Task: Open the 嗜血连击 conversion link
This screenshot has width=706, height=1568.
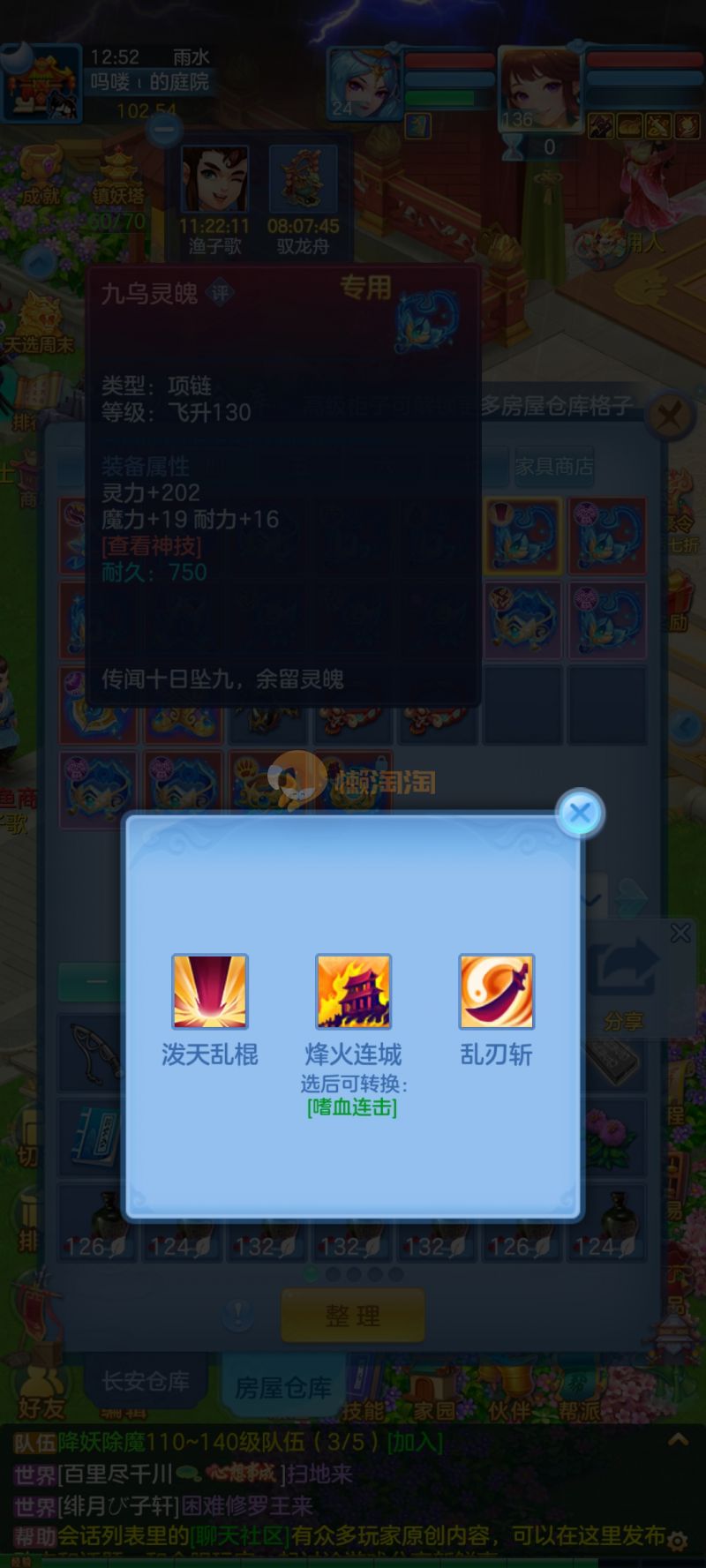Action: coord(352,1107)
